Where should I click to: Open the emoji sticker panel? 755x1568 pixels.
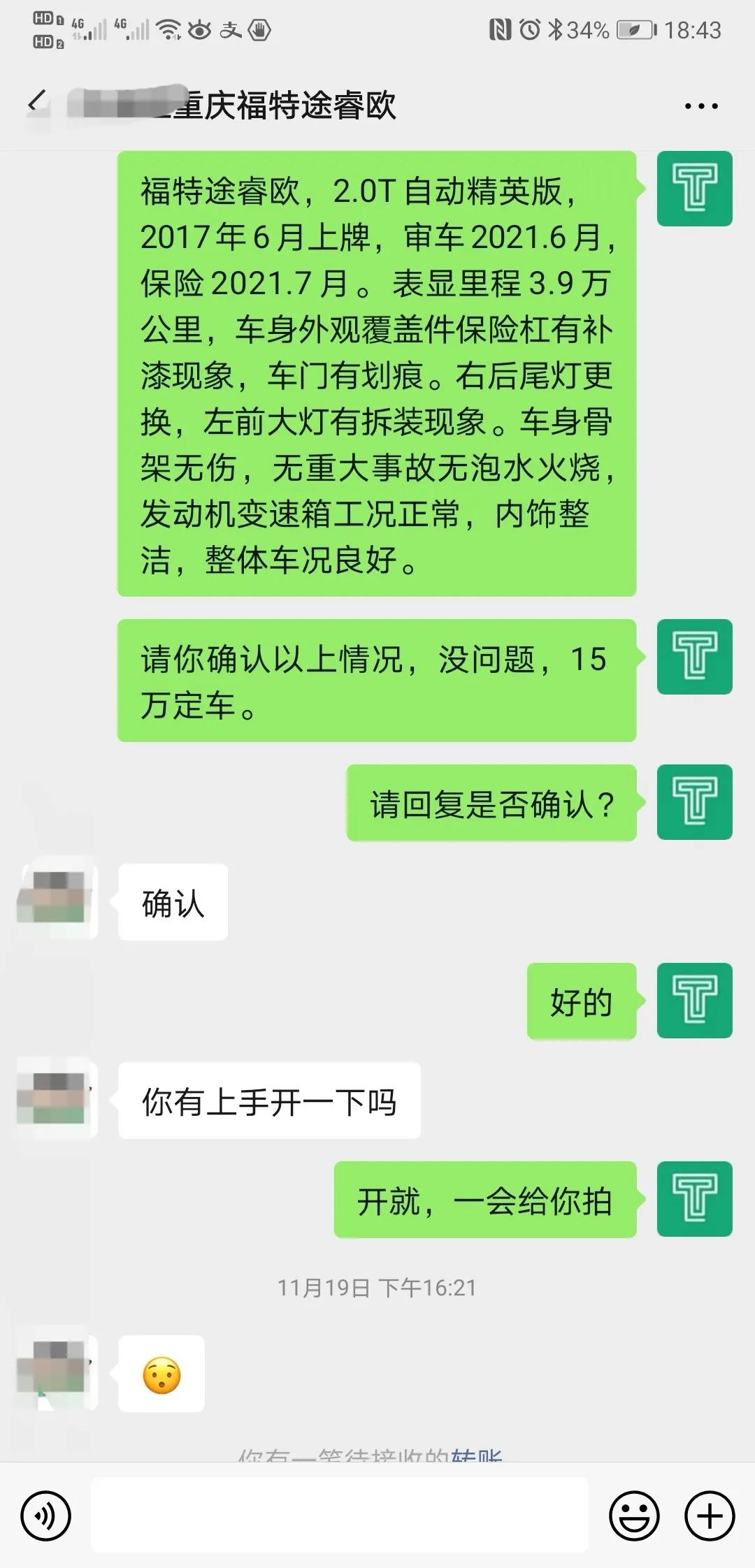pyautogui.click(x=634, y=1516)
